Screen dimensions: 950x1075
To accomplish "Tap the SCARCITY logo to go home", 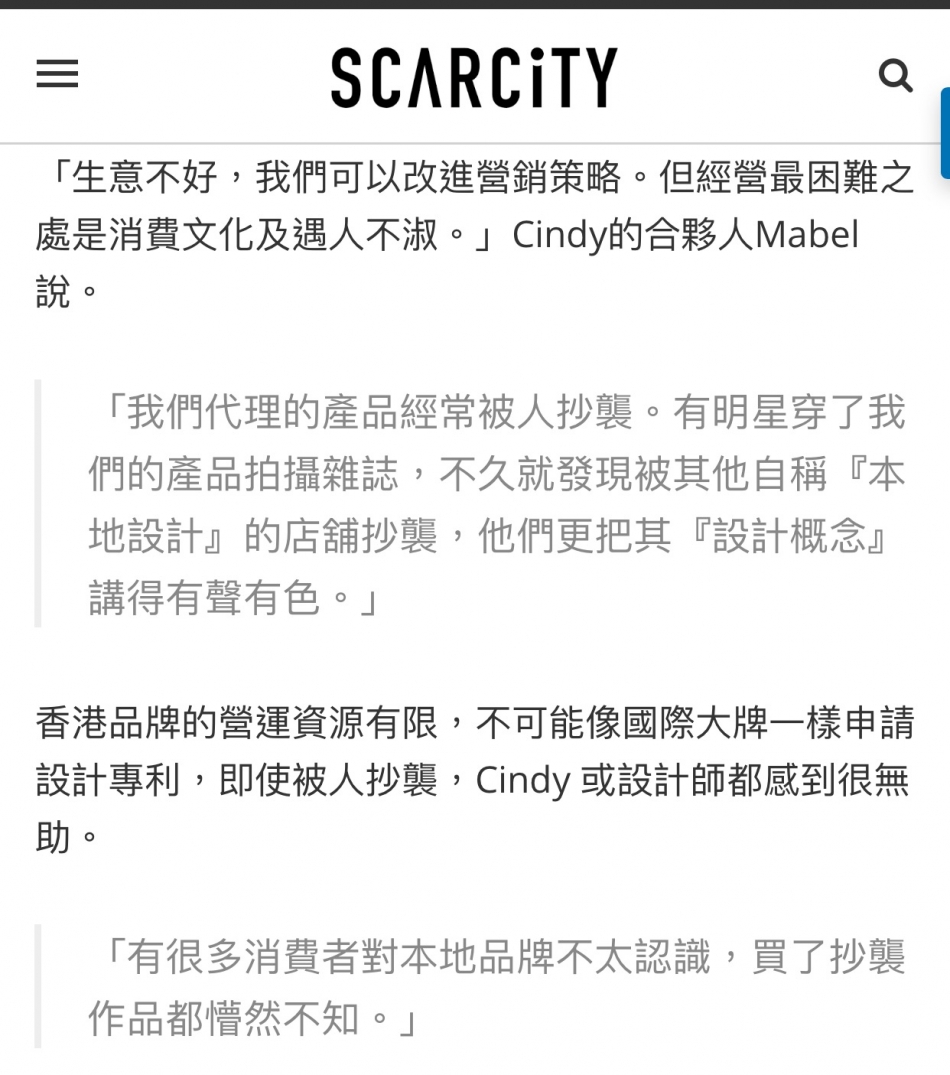I will (474, 77).
